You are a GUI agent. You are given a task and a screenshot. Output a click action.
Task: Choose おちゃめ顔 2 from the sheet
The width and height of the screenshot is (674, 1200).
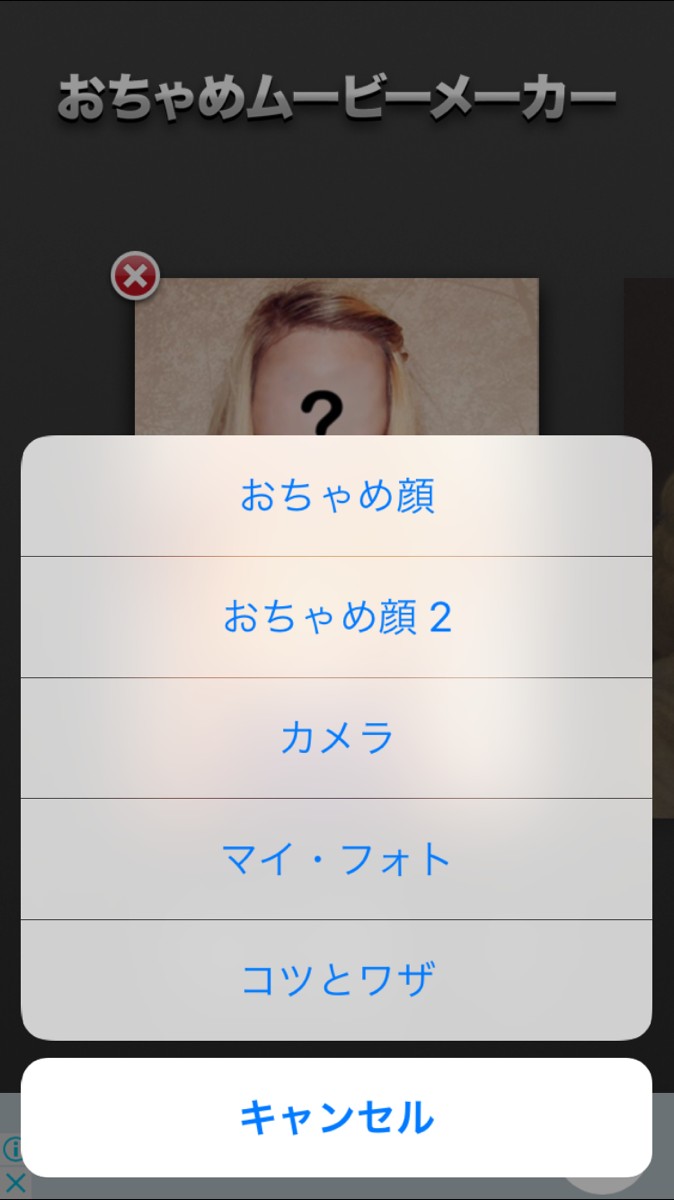click(x=337, y=617)
